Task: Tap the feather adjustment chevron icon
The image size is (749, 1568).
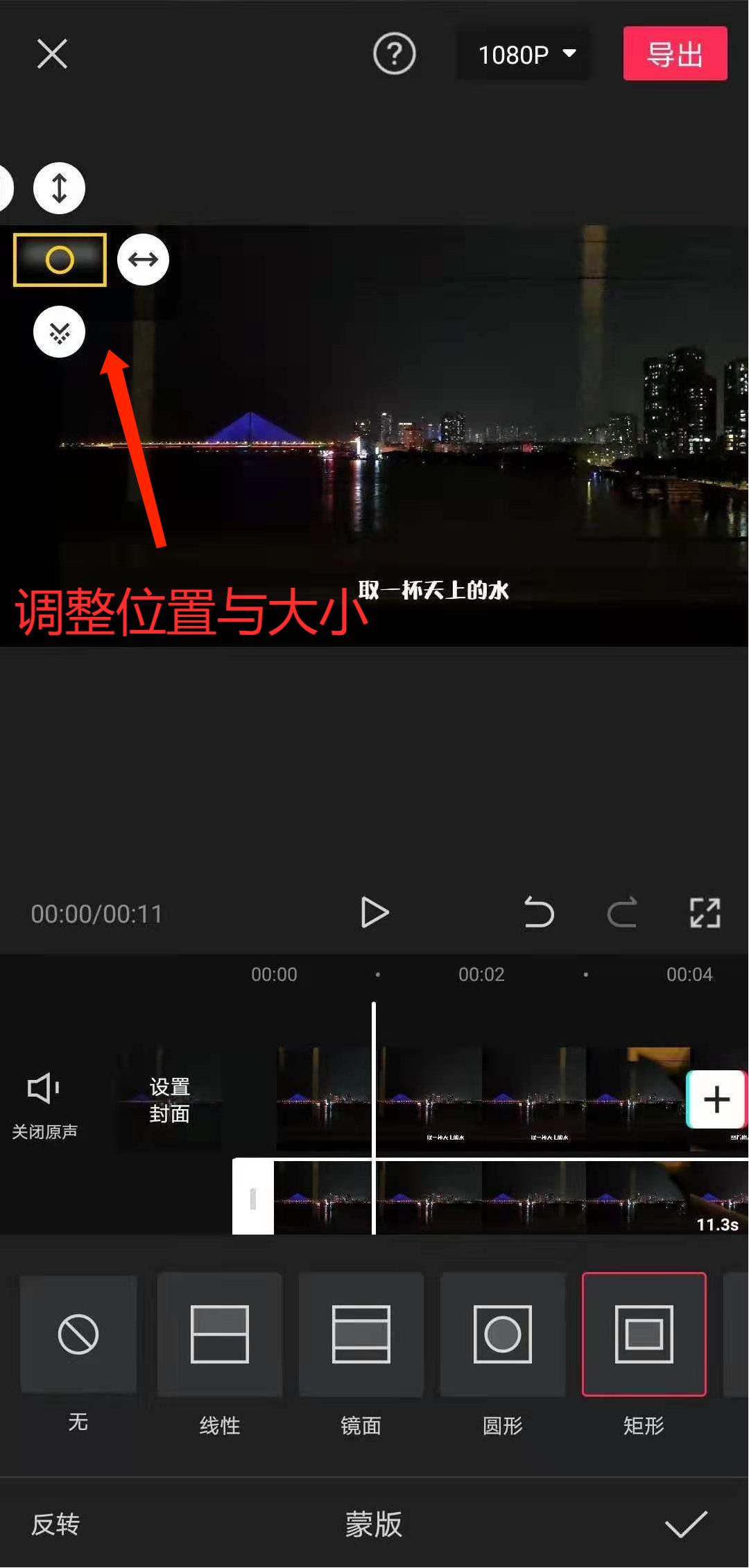Action: point(58,331)
